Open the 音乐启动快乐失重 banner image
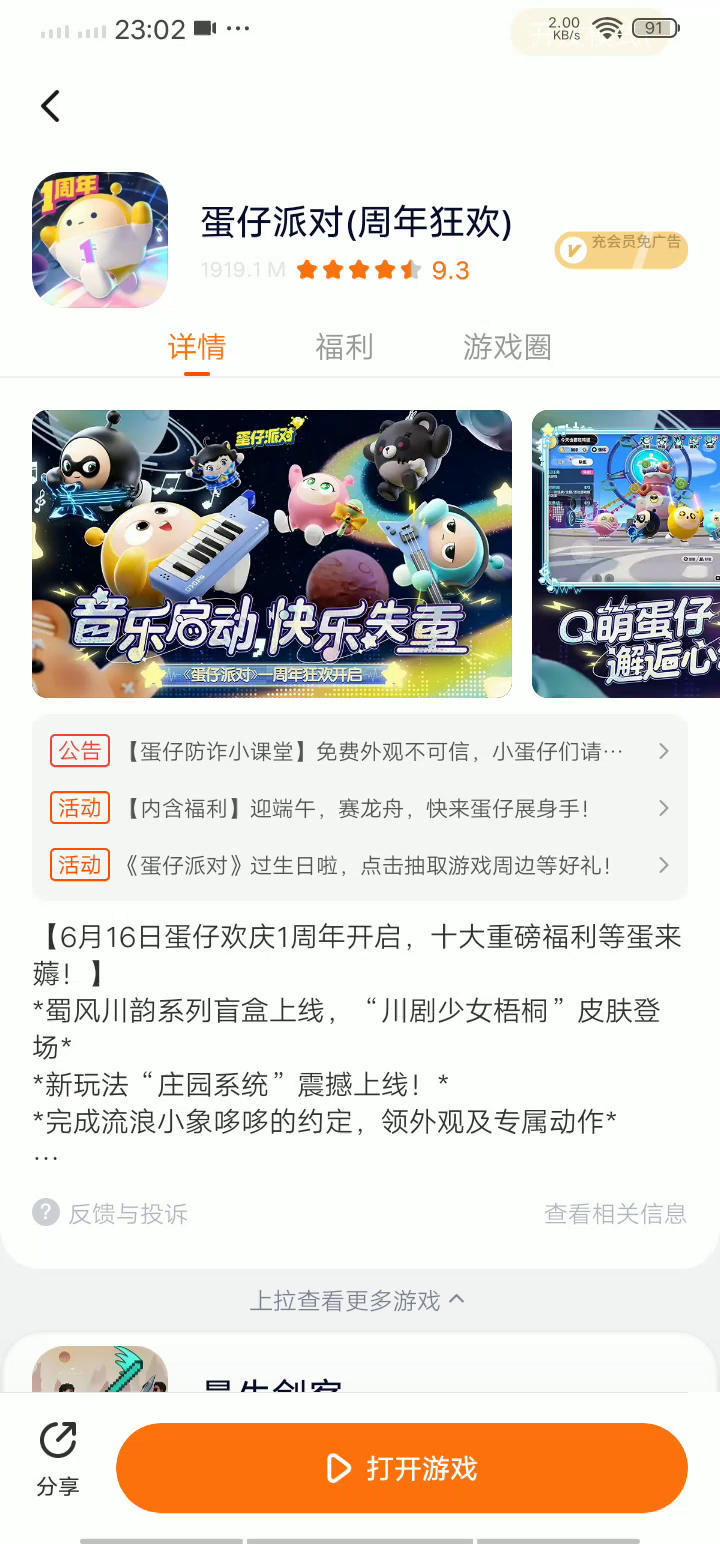720x1544 pixels. [272, 554]
